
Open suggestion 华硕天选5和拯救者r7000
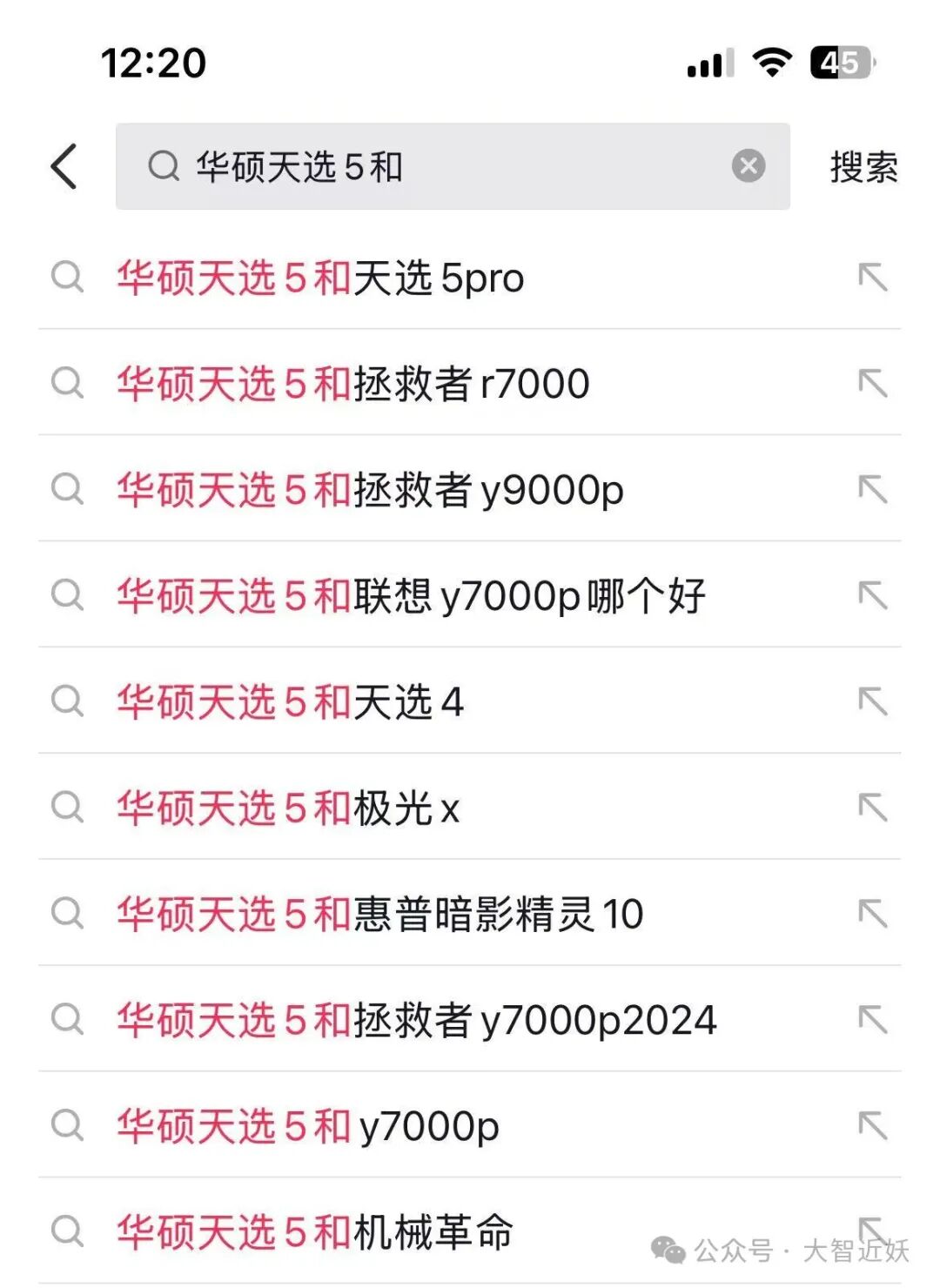point(470,383)
